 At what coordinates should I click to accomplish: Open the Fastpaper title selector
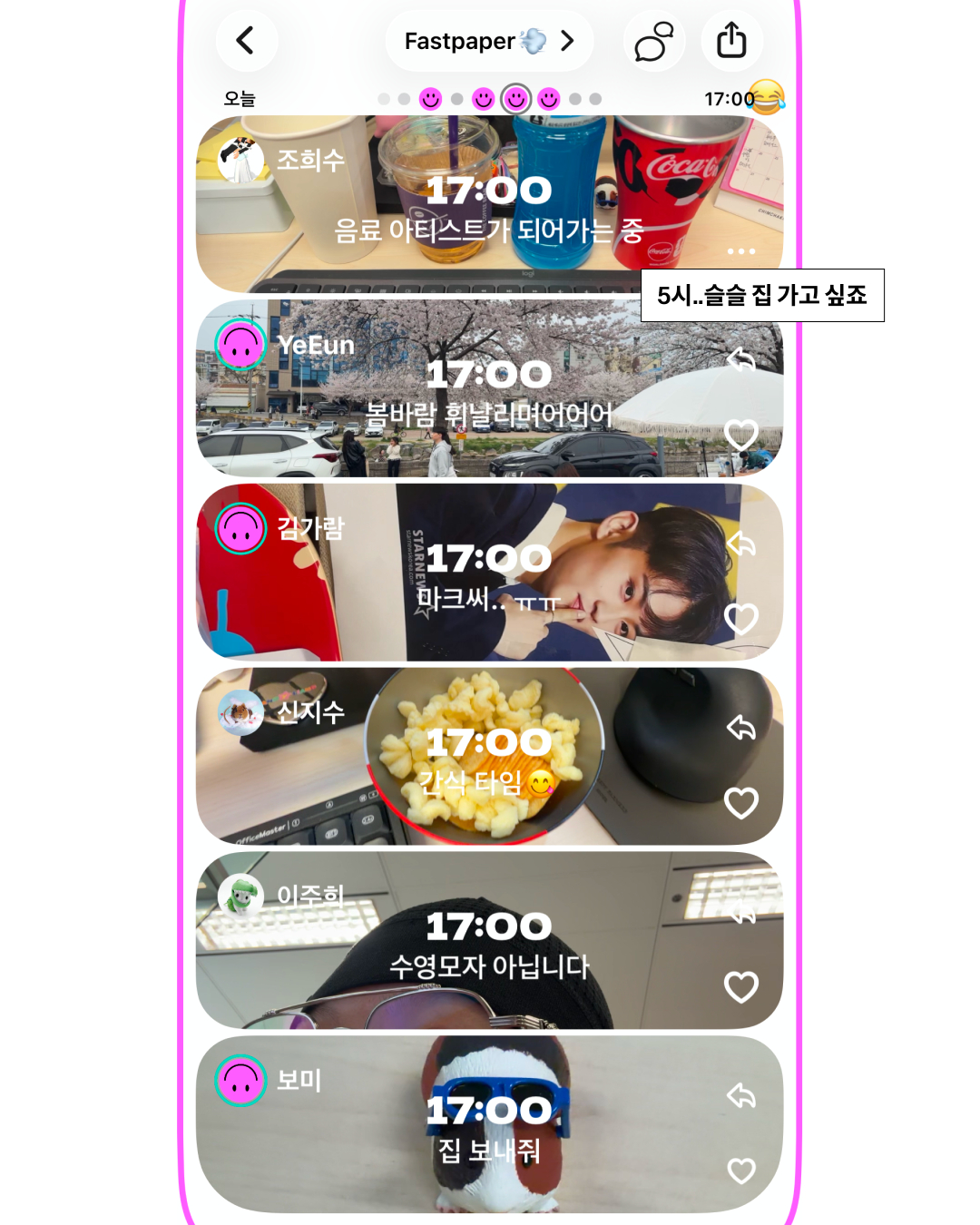(x=489, y=41)
